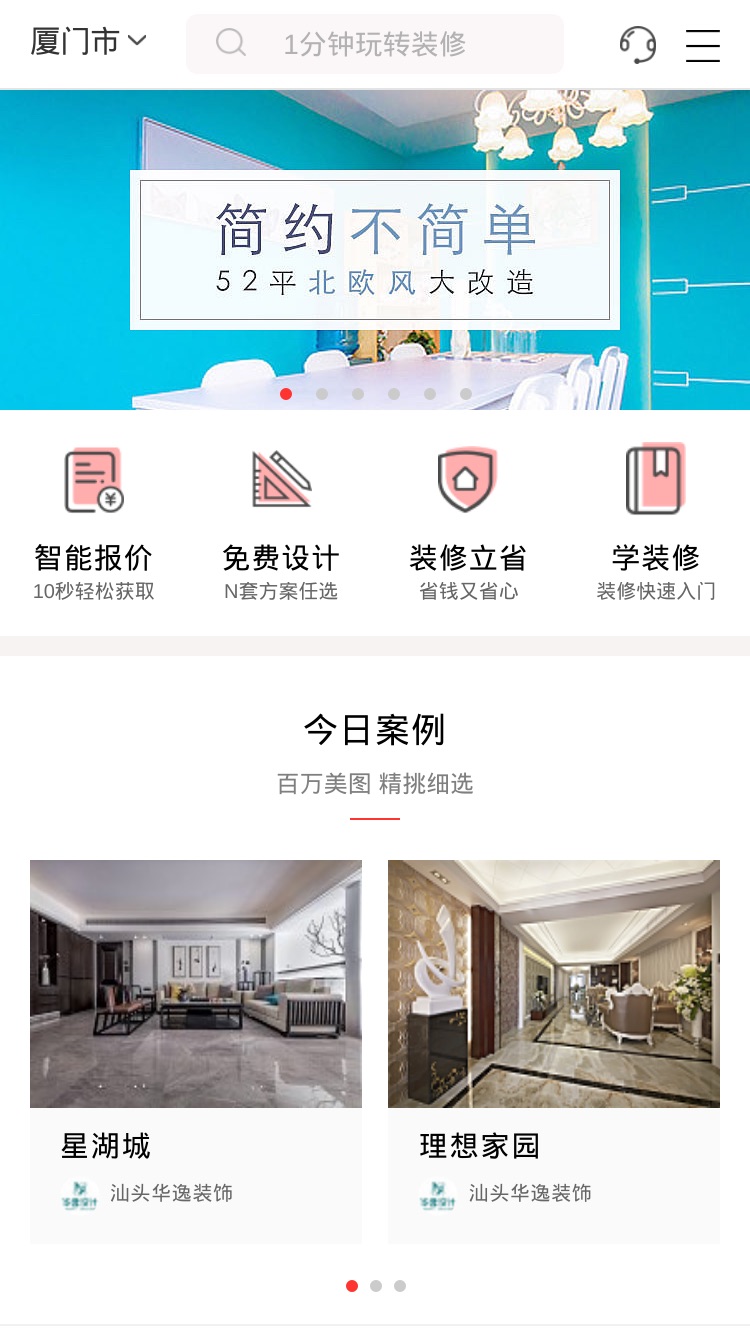
Task: Select the second case carousel page dot
Action: click(376, 1286)
